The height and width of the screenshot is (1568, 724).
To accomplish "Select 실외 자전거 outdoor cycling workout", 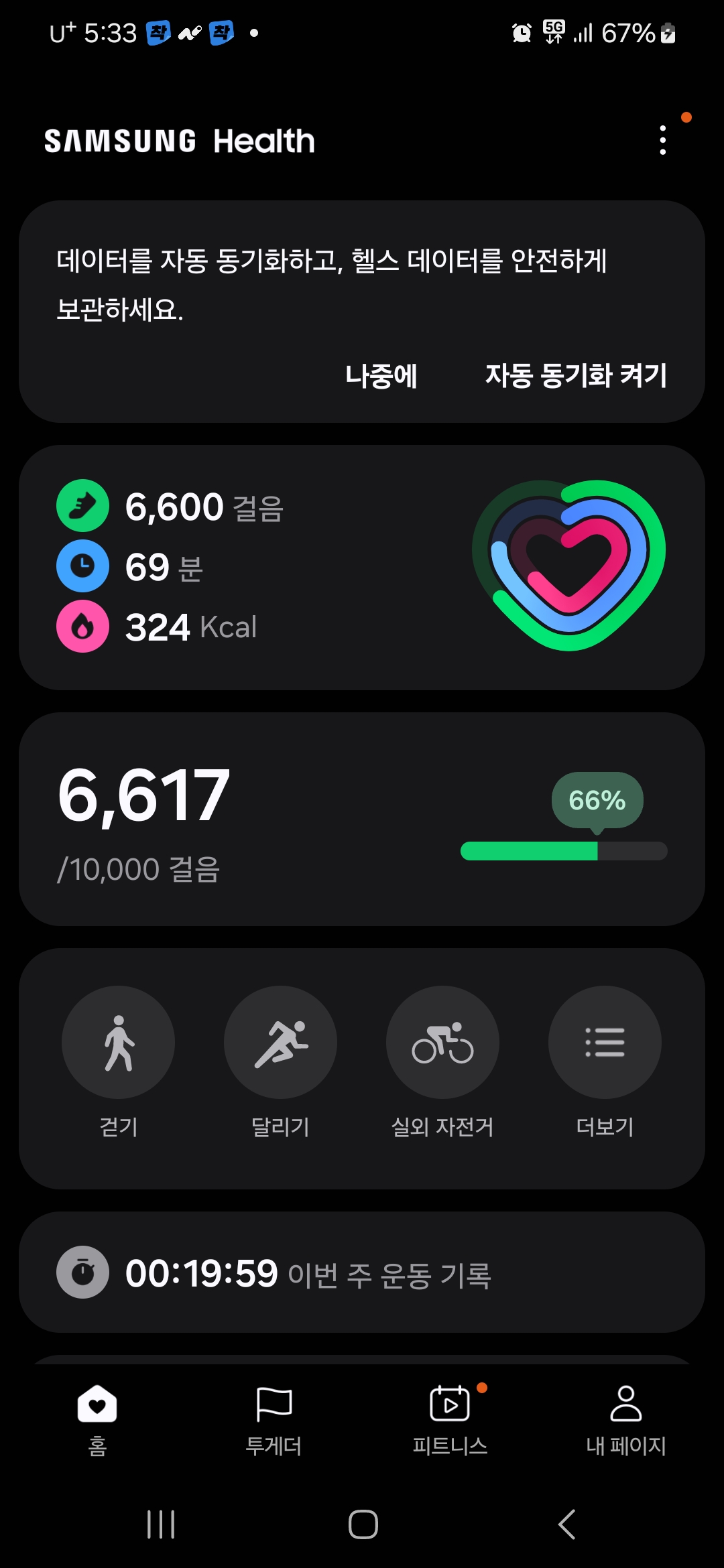I will tap(442, 1043).
